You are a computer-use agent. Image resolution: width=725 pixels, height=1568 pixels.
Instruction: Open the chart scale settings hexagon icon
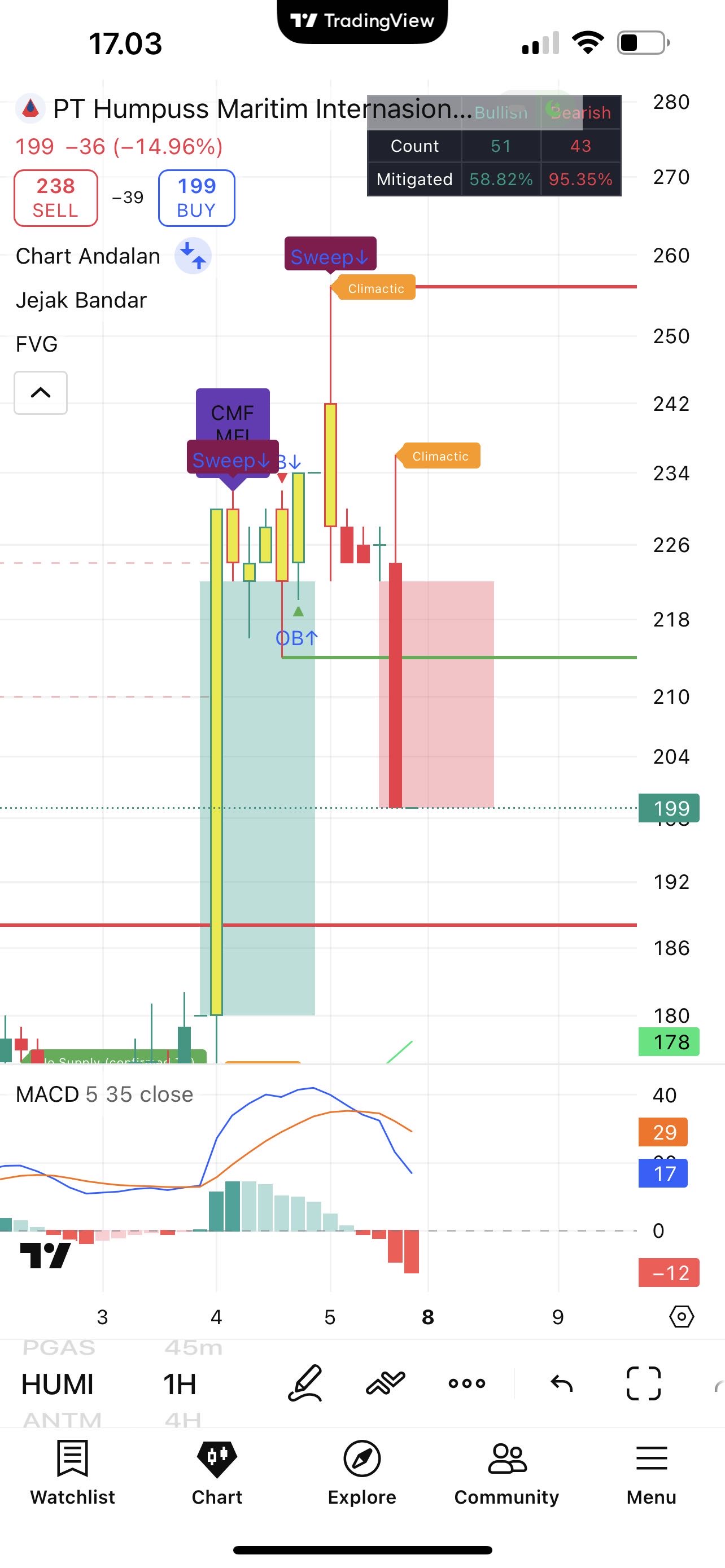pos(681,1317)
